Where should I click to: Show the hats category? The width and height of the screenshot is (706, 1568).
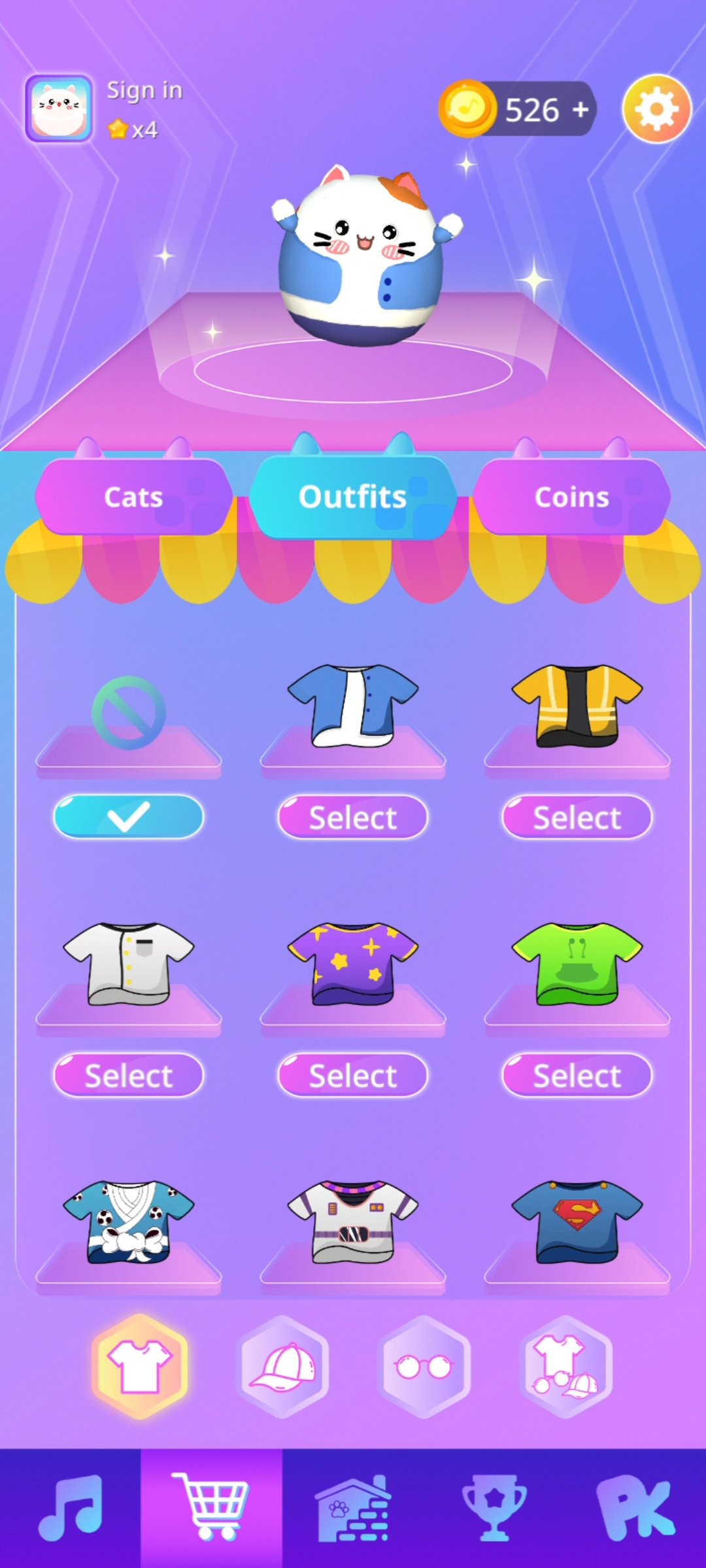point(282,1367)
